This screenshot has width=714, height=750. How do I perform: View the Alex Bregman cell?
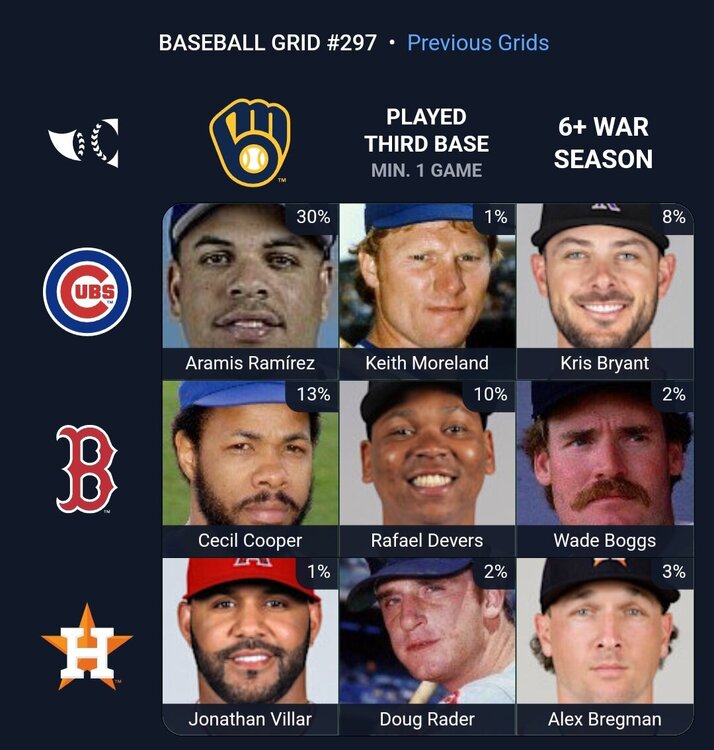[x=604, y=645]
